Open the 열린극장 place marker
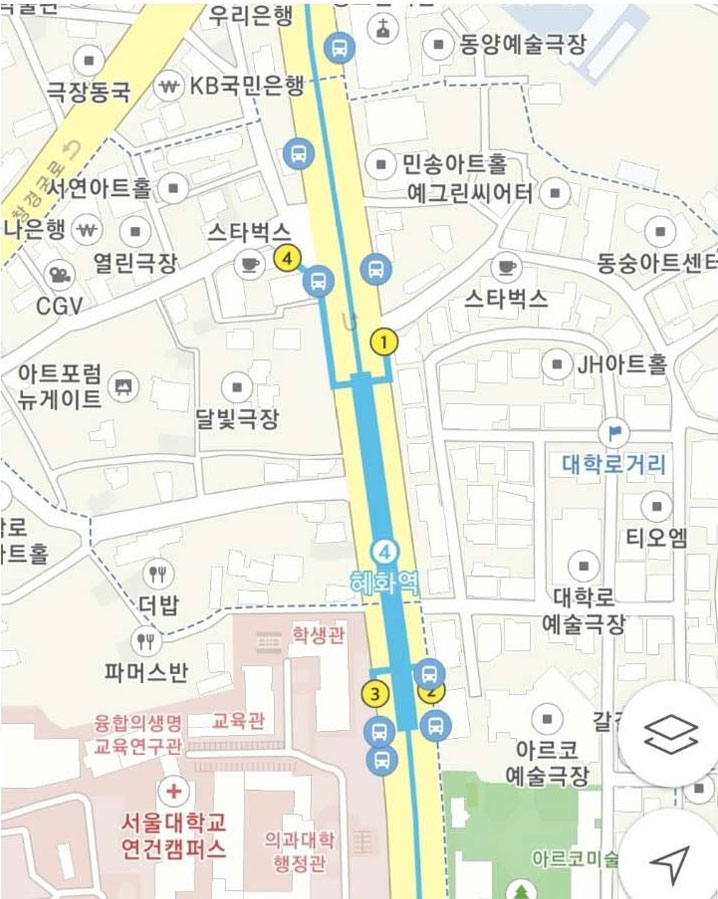Screen dimensions: 718x899 (135, 232)
